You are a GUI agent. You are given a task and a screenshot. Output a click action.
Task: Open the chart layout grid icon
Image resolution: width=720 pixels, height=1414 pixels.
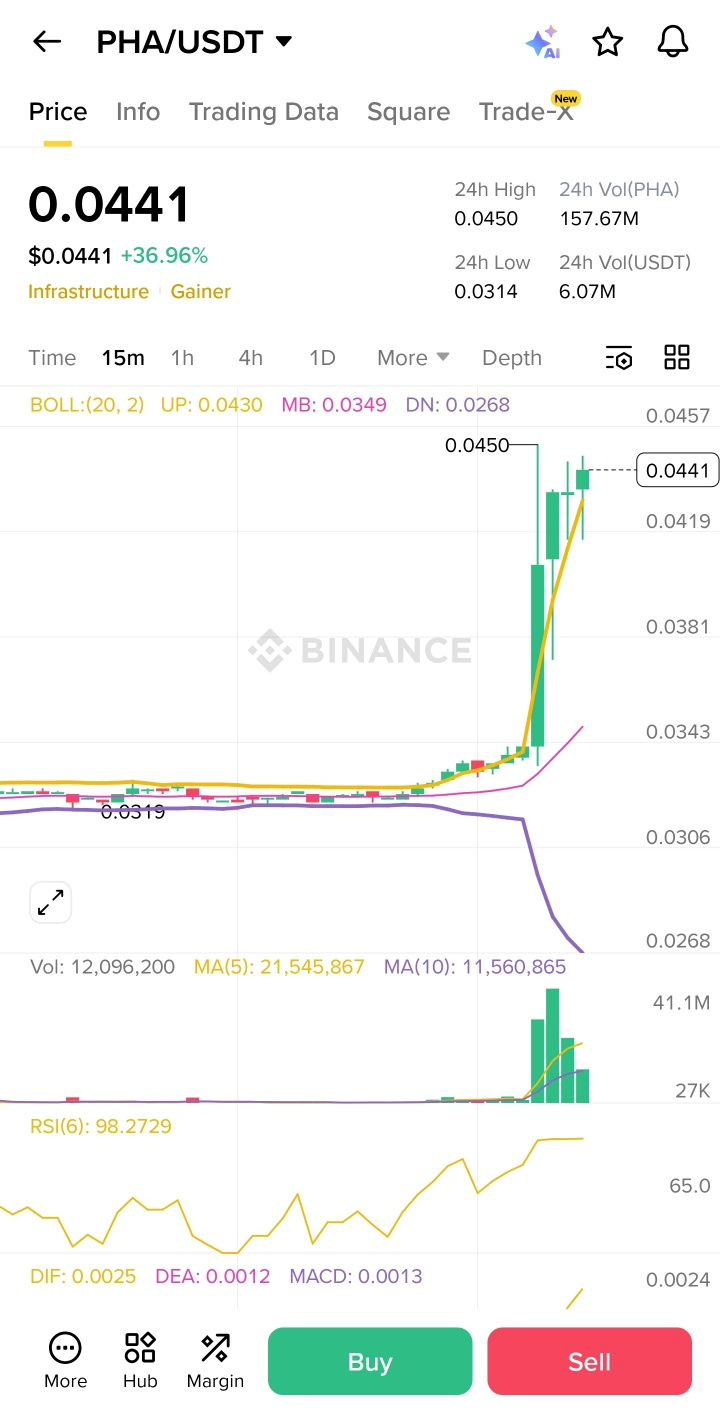click(x=677, y=358)
